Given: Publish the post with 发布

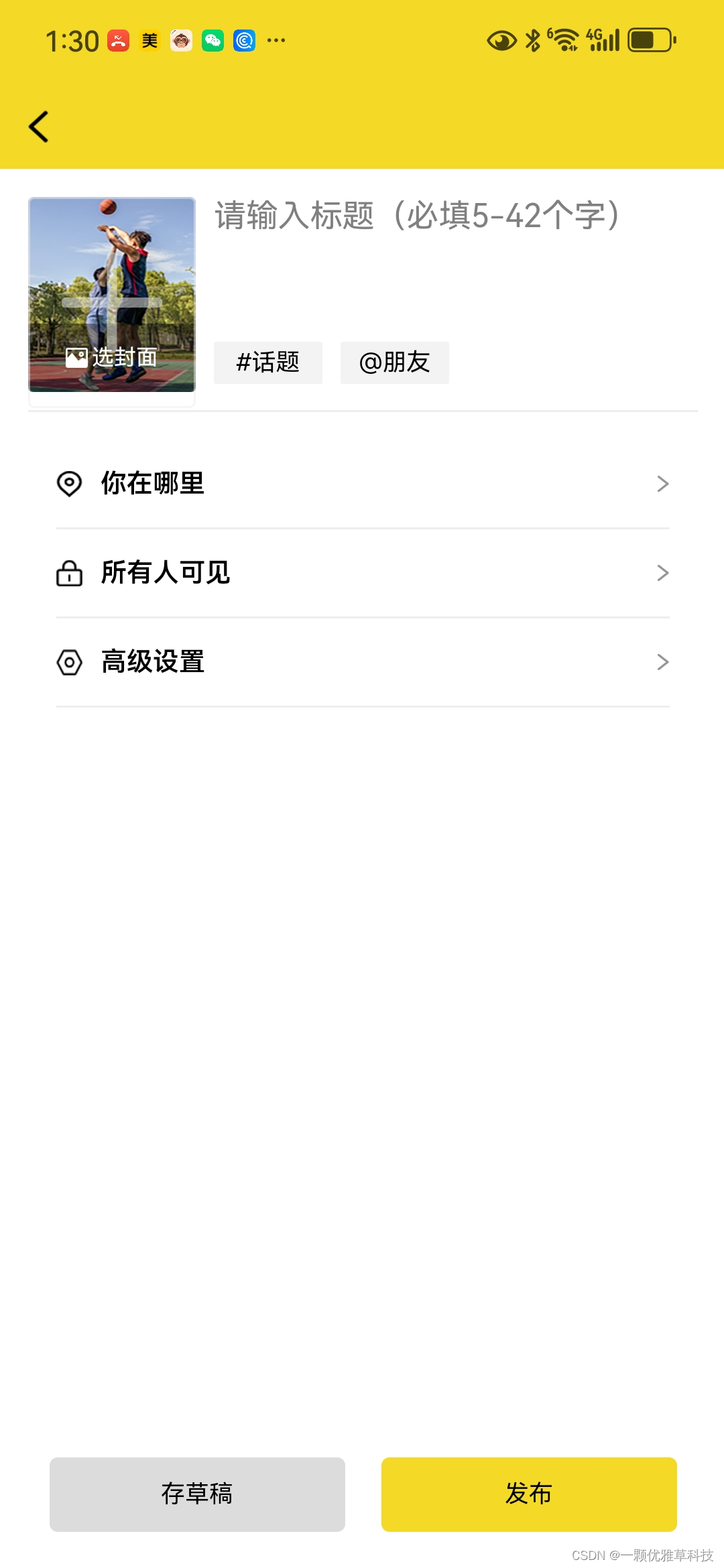Looking at the screenshot, I should (528, 1494).
